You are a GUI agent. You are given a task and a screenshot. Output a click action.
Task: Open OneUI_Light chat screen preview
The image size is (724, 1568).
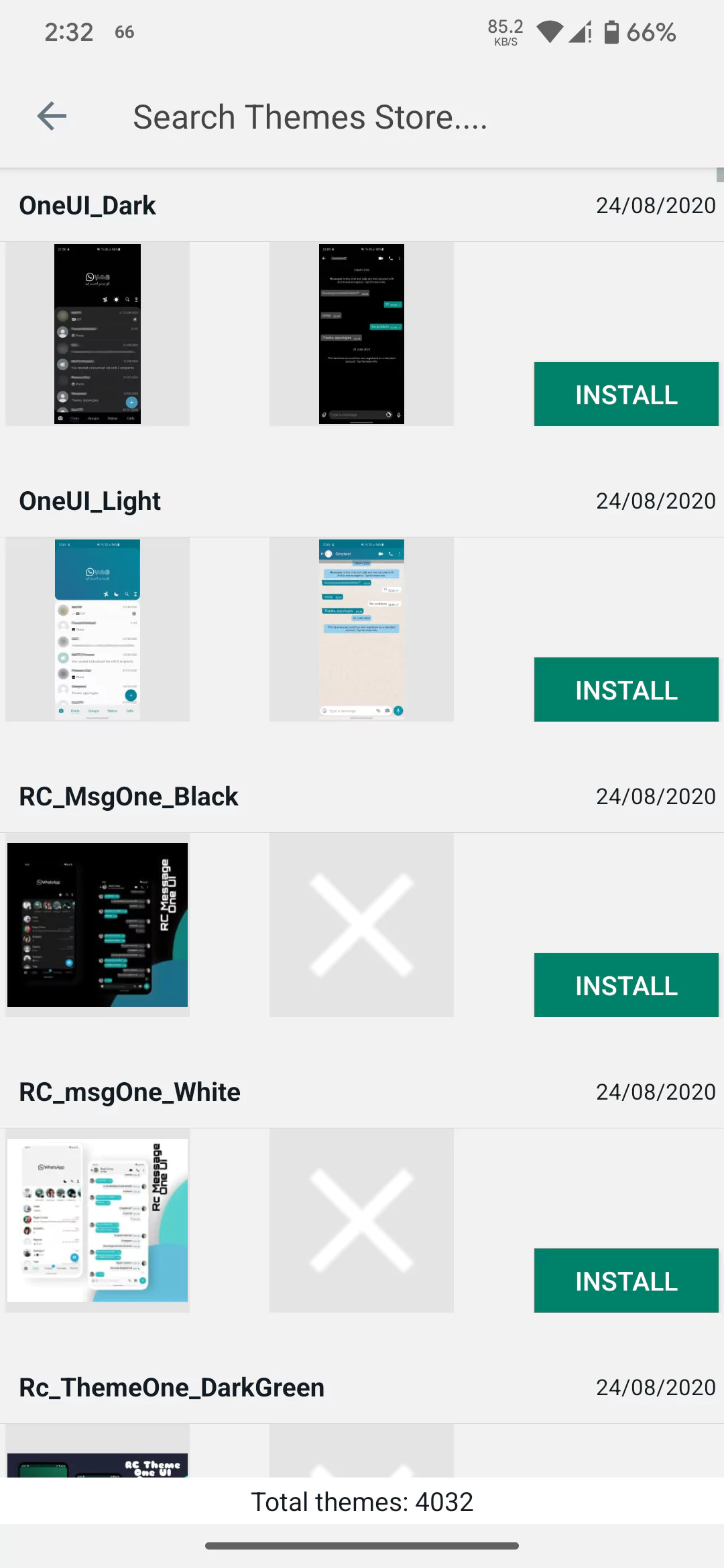[361, 629]
